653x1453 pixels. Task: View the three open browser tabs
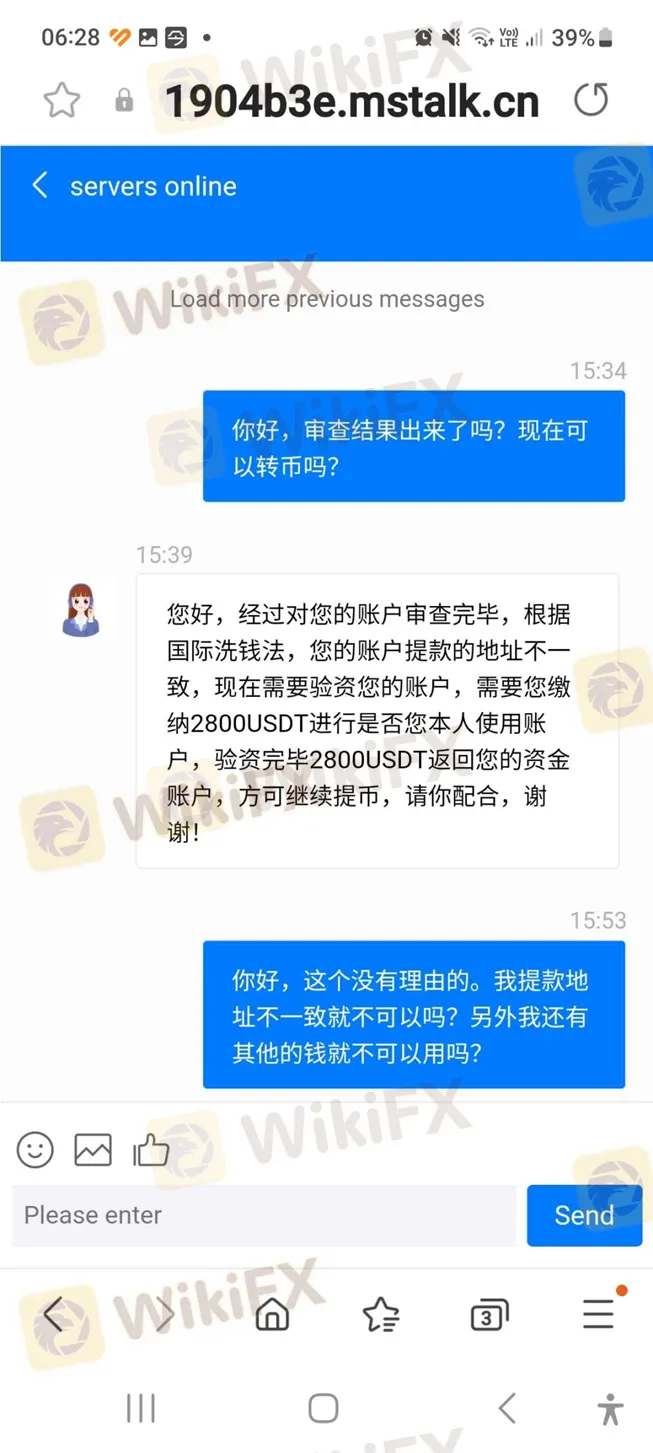pyautogui.click(x=489, y=1314)
